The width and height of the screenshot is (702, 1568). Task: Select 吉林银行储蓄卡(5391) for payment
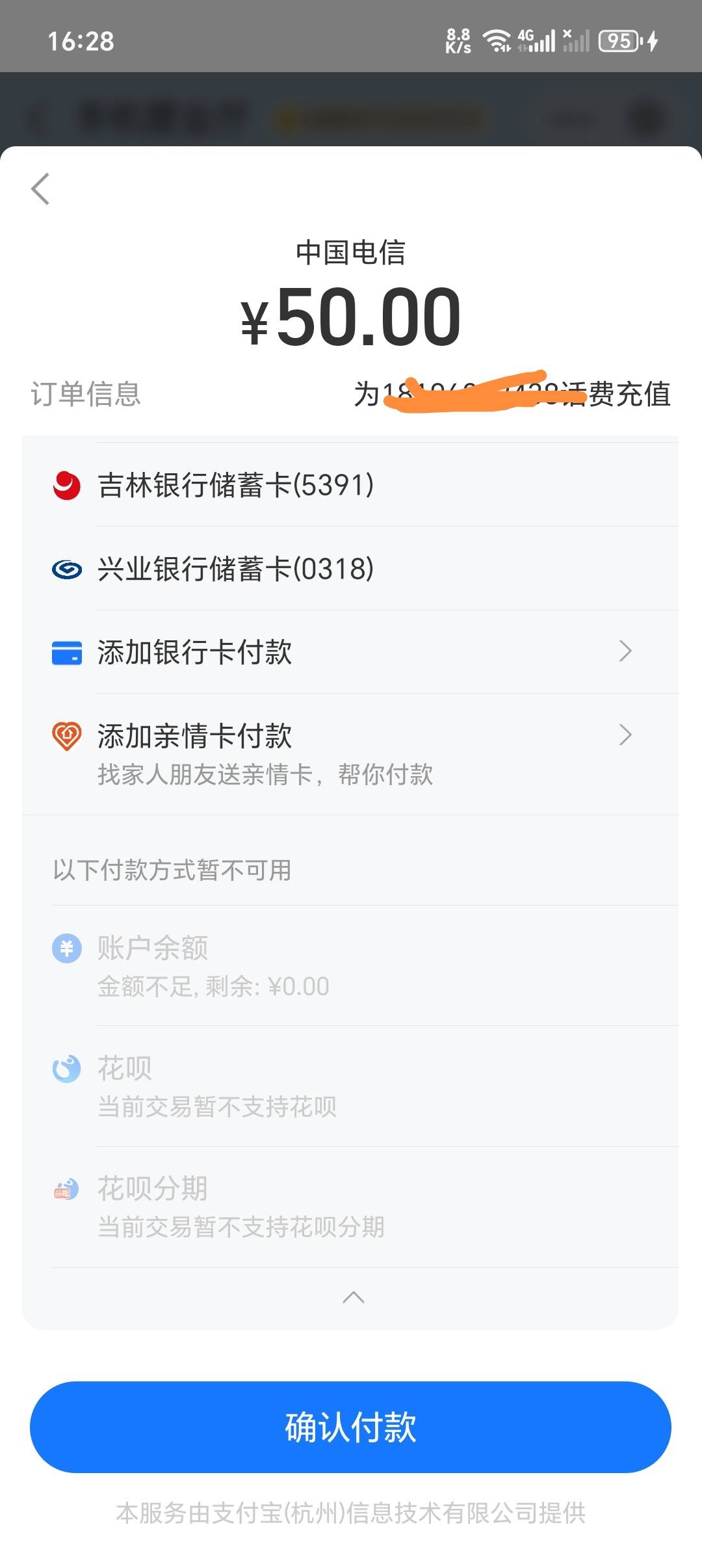(350, 485)
